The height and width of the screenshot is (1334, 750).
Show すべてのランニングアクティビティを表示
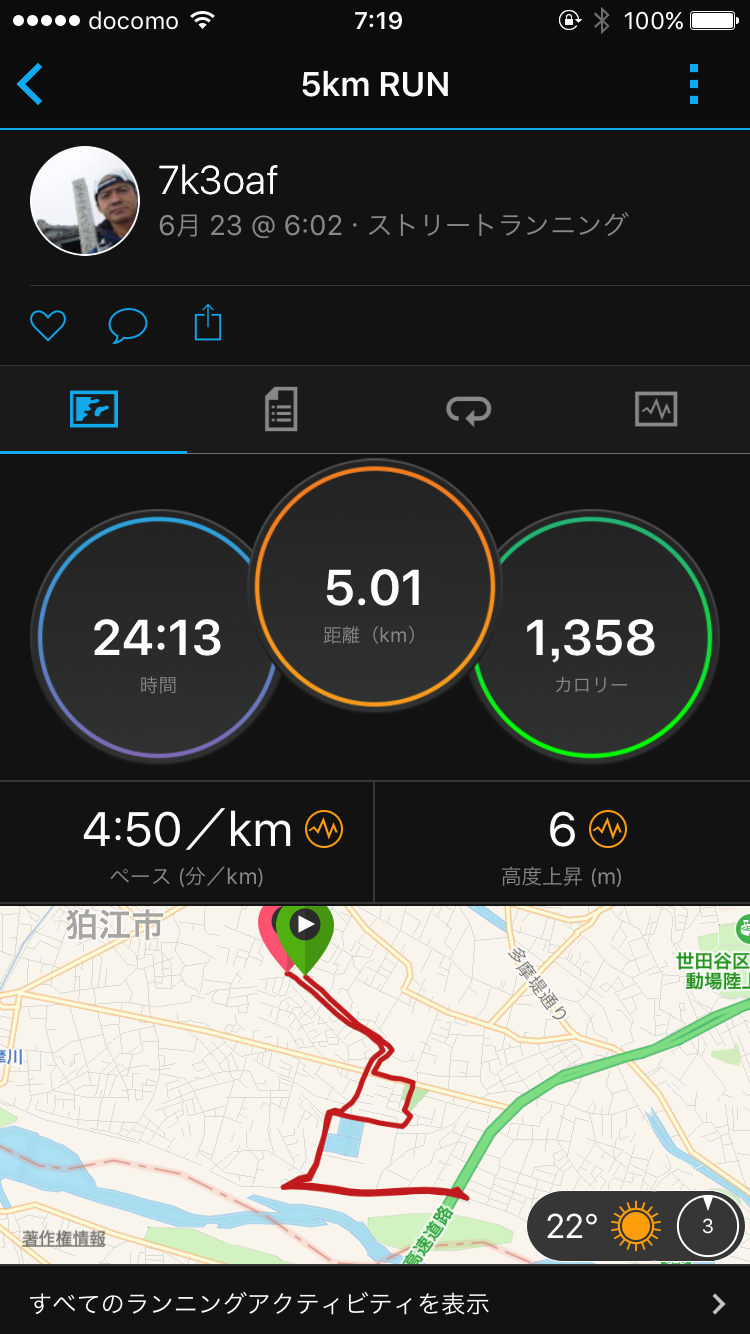pyautogui.click(x=375, y=1303)
